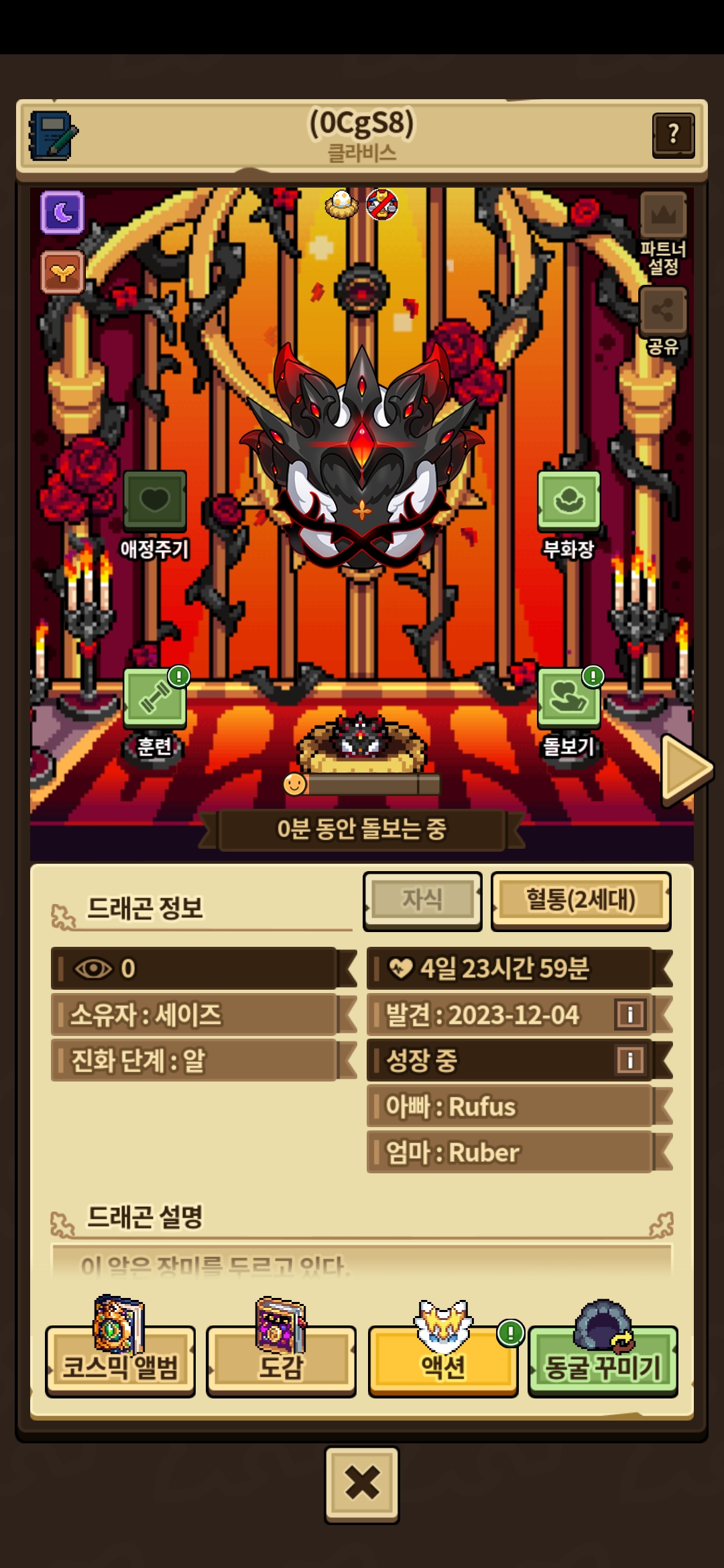Show info for 발견 date

click(x=629, y=1014)
